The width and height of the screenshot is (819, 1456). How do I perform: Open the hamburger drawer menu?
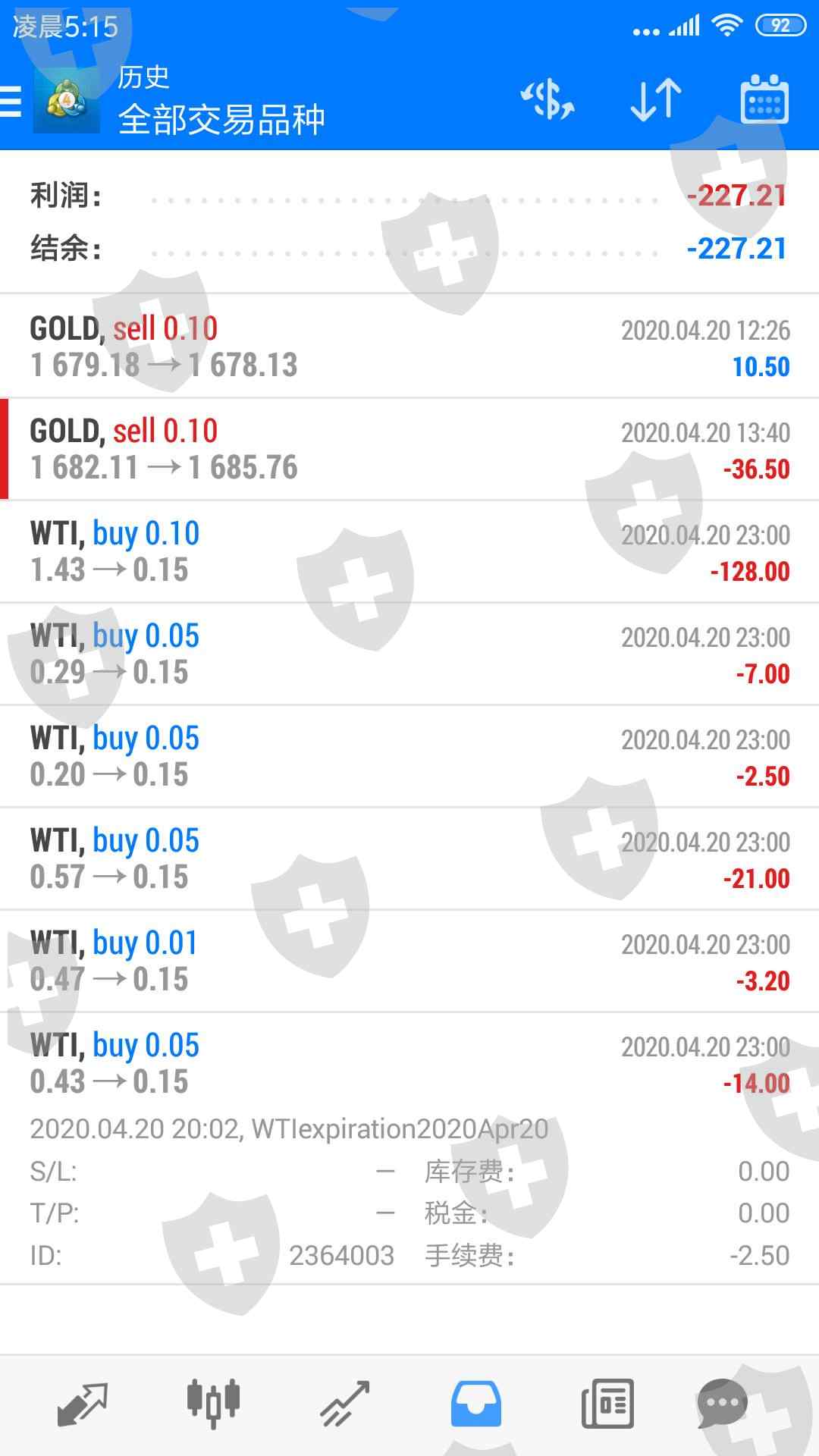coord(12,101)
